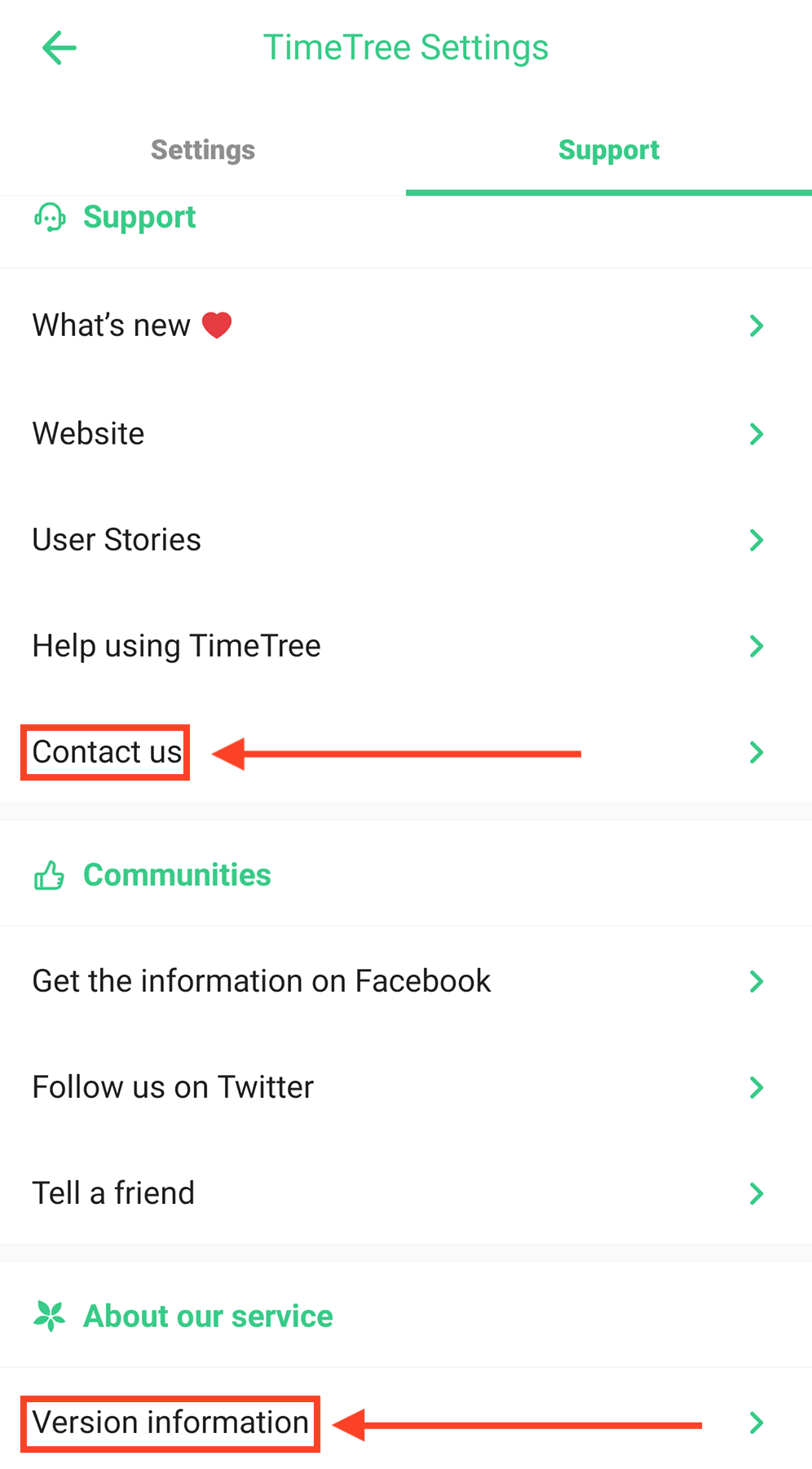Open Version information
Image resolution: width=812 pixels, height=1469 pixels.
pos(406,1423)
